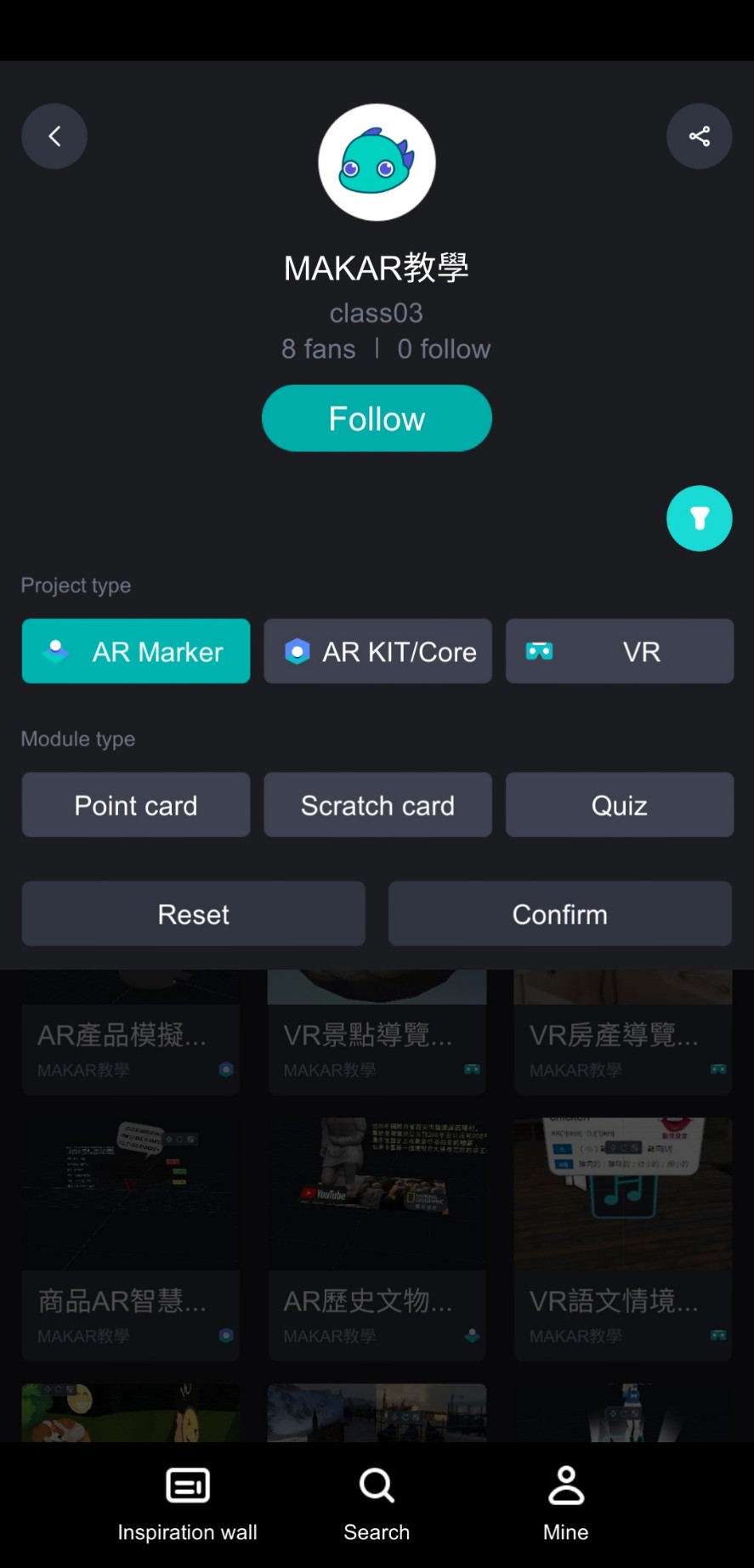Viewport: 754px width, 1568px height.
Task: Select the AR KIT/Core project type
Action: click(377, 651)
